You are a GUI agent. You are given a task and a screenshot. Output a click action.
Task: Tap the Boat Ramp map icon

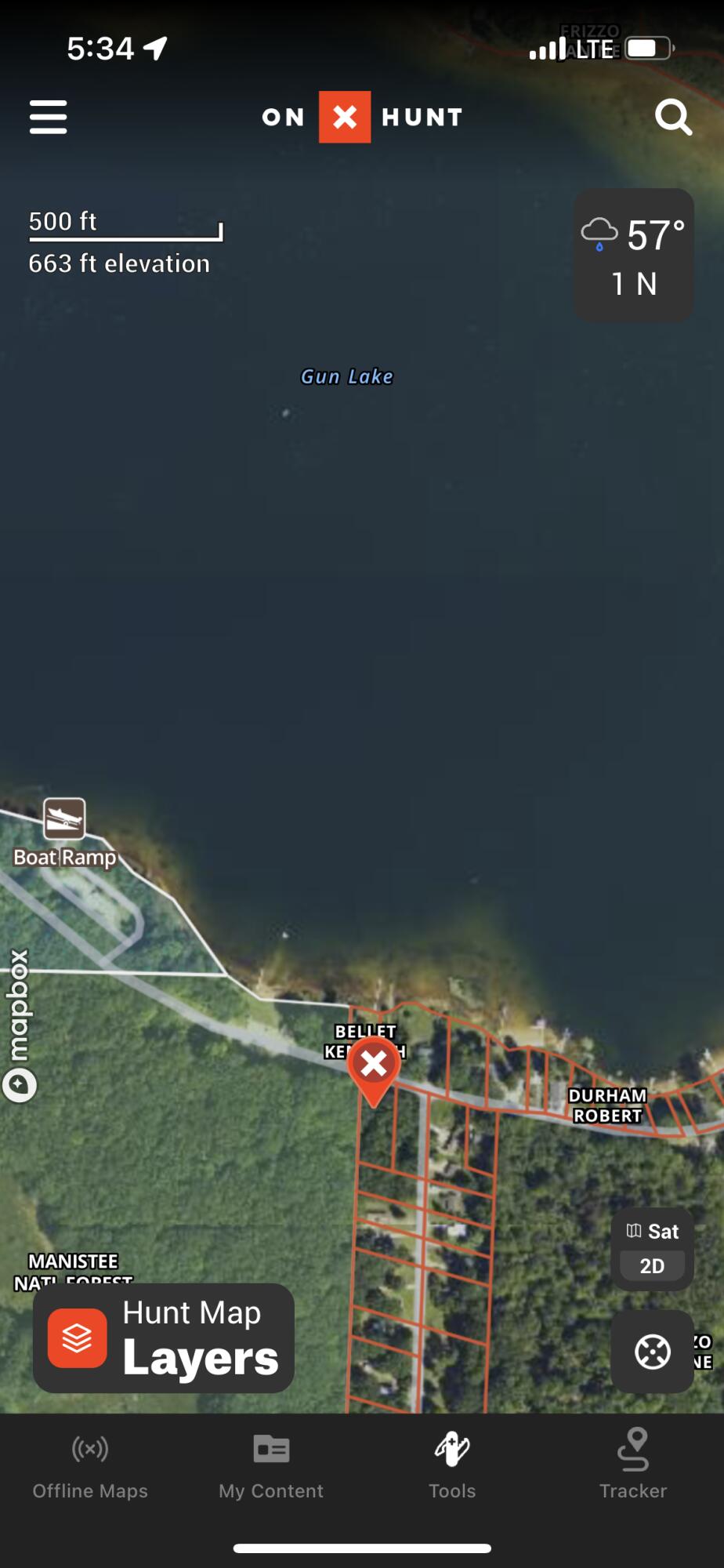click(64, 818)
